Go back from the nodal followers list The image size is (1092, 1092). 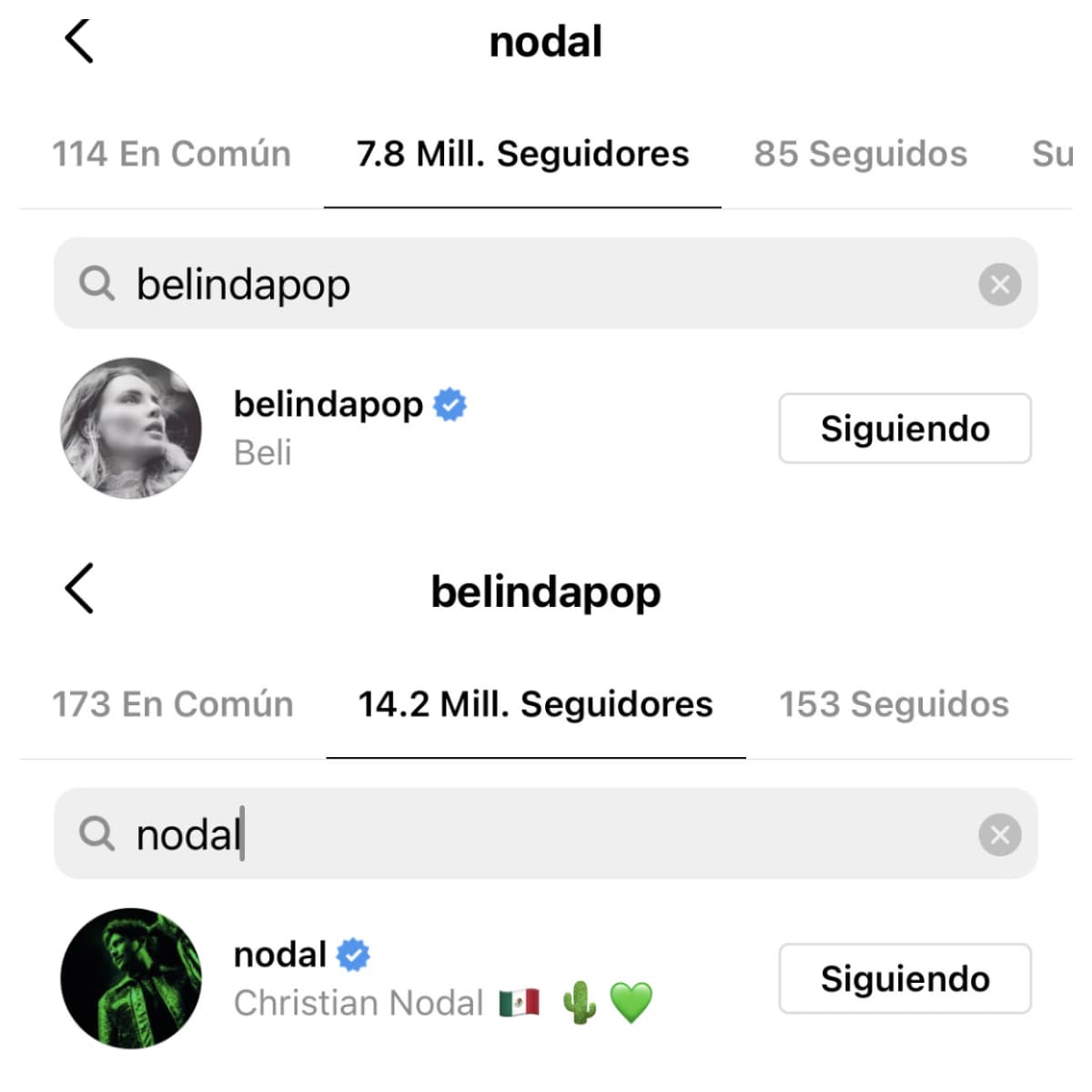(80, 42)
